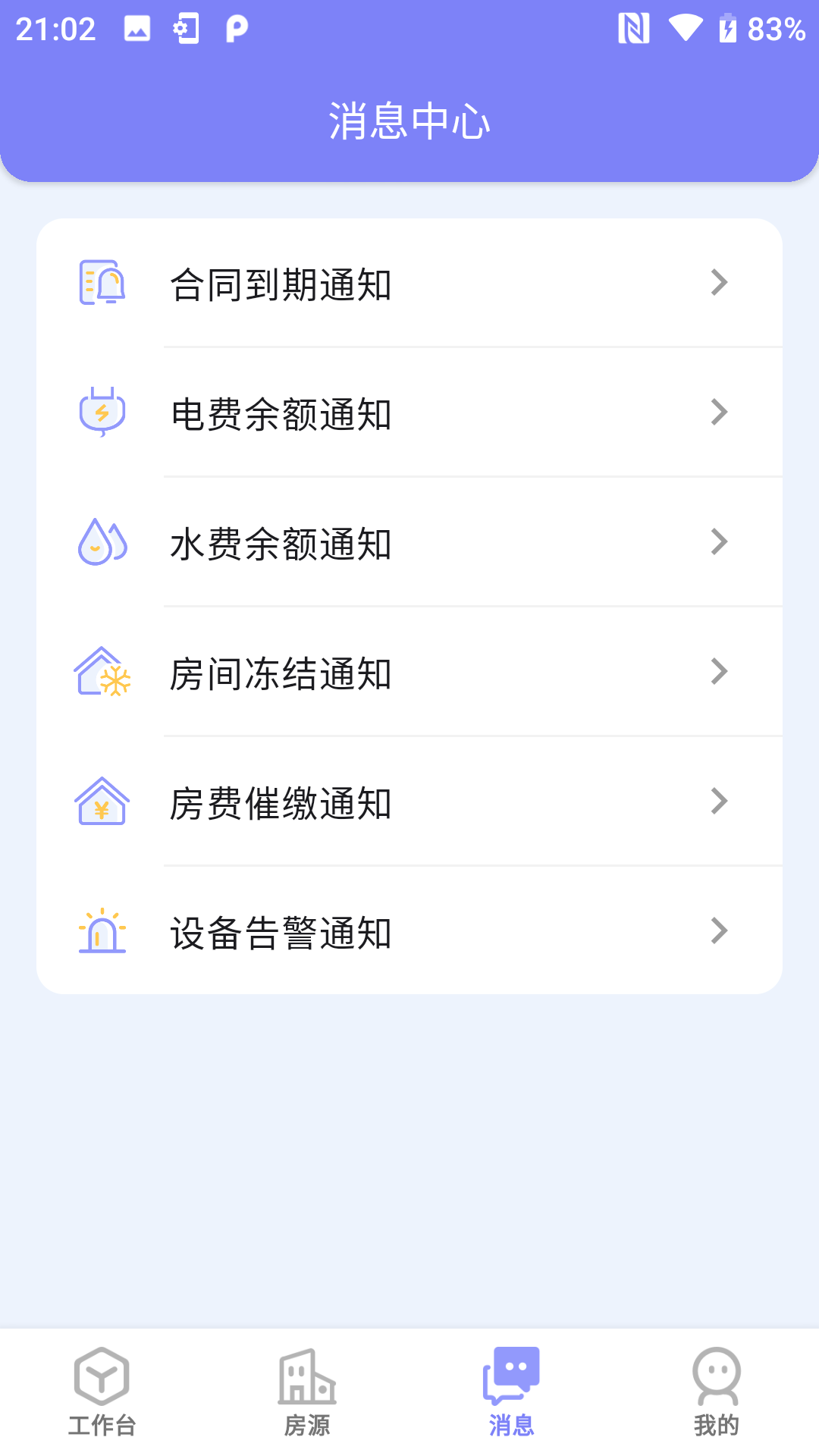Viewport: 819px width, 1456px height.
Task: Select the electricity plug icon
Action: (102, 413)
